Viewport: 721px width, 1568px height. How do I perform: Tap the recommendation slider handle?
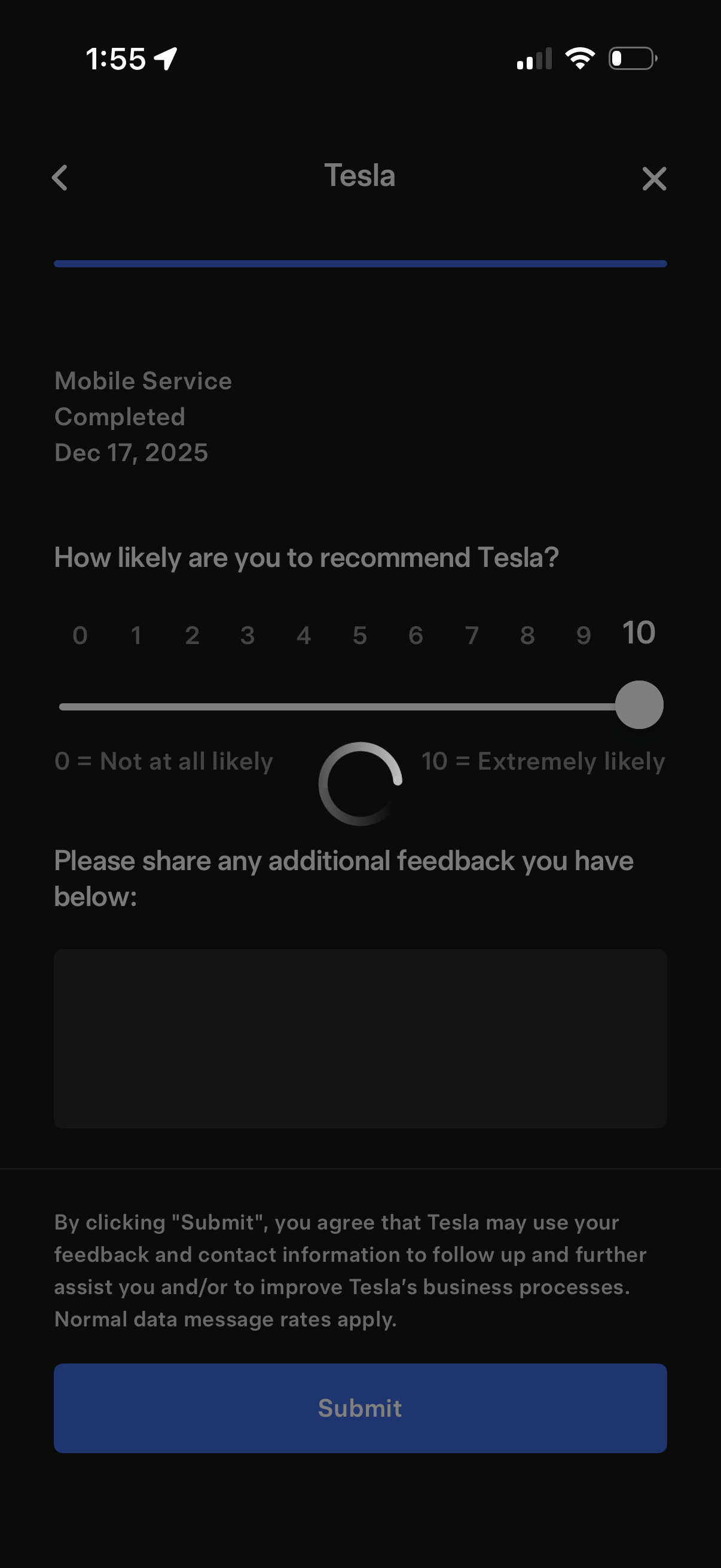640,706
